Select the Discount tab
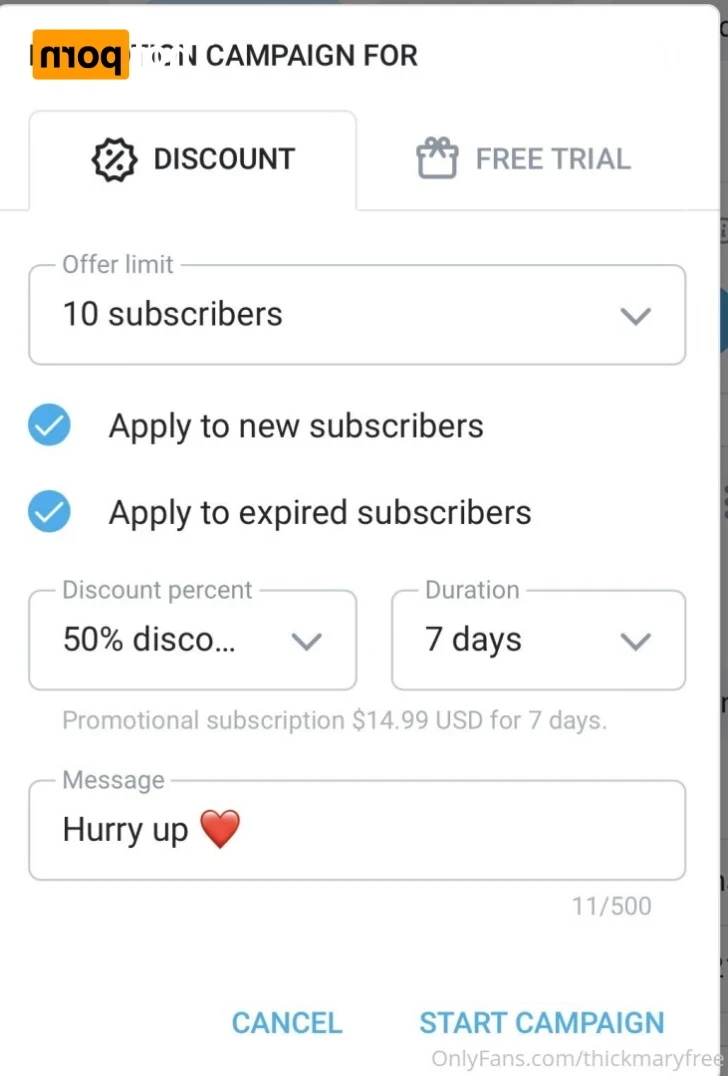Image resolution: width=728 pixels, height=1076 pixels. (194, 160)
